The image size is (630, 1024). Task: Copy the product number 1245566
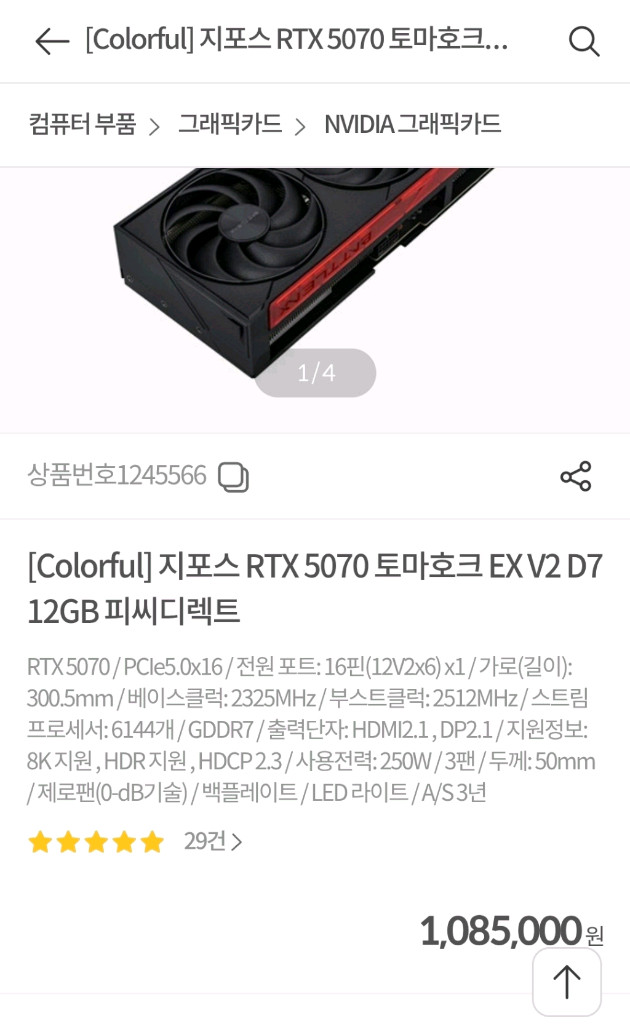(x=233, y=477)
